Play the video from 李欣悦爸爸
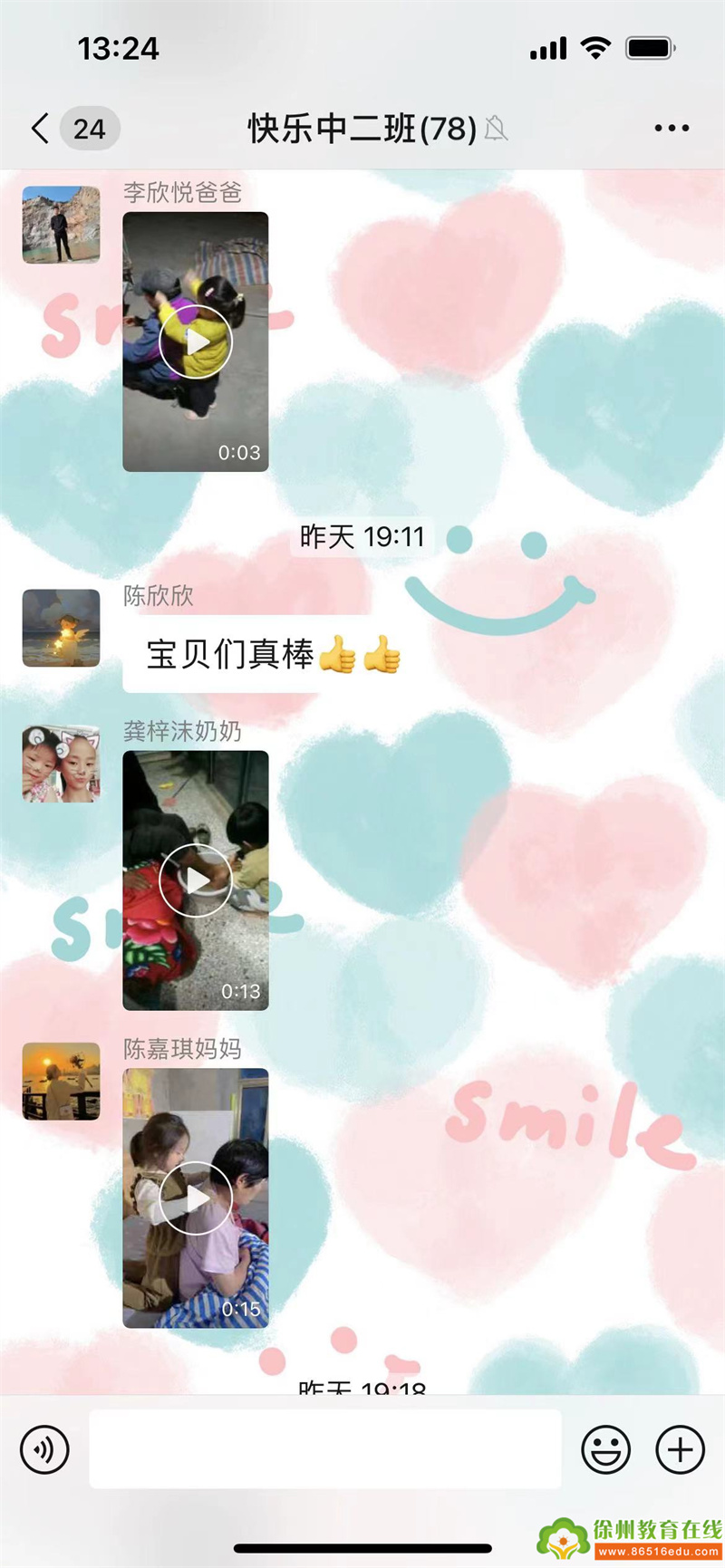Viewport: 725px width, 1568px height. pos(196,341)
